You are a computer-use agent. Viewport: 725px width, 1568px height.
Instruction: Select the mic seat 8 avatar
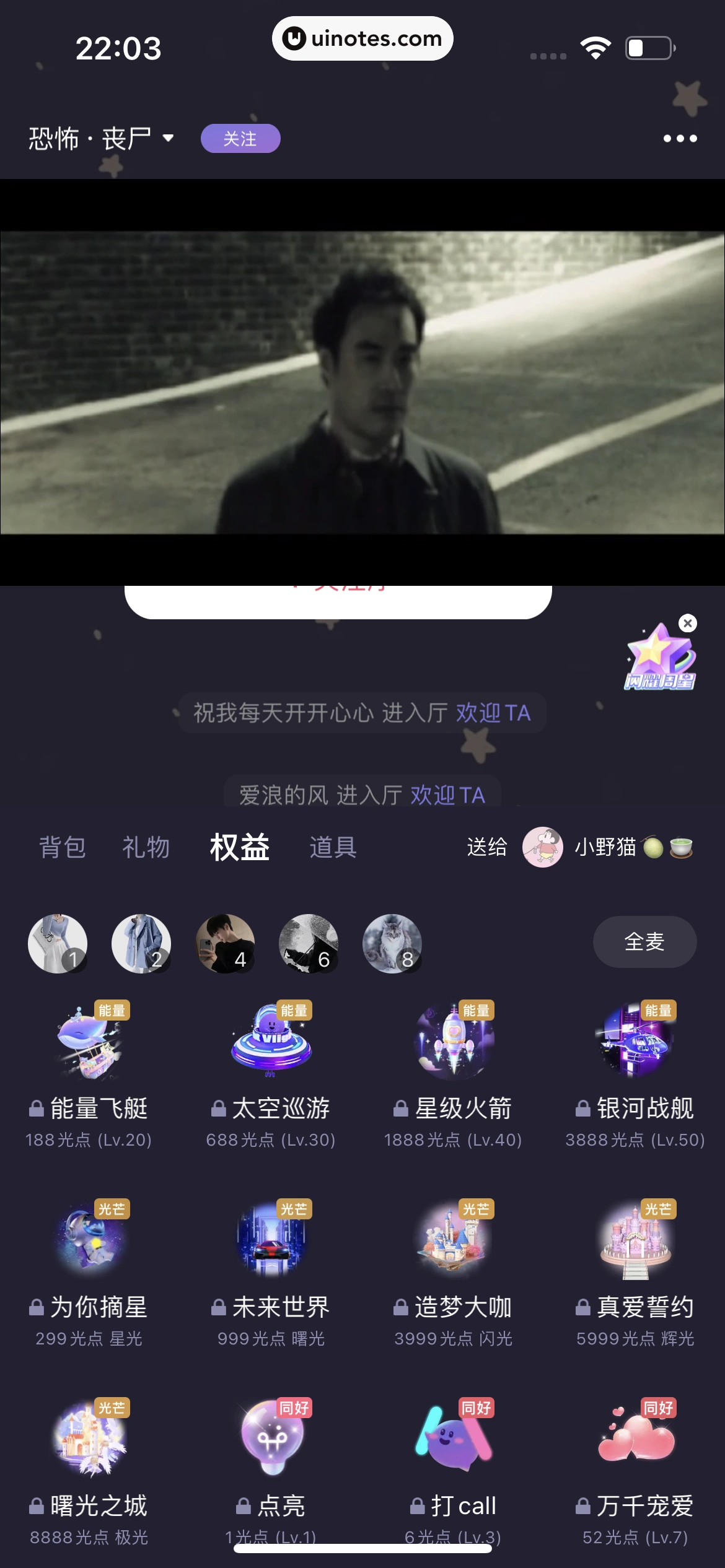point(392,943)
